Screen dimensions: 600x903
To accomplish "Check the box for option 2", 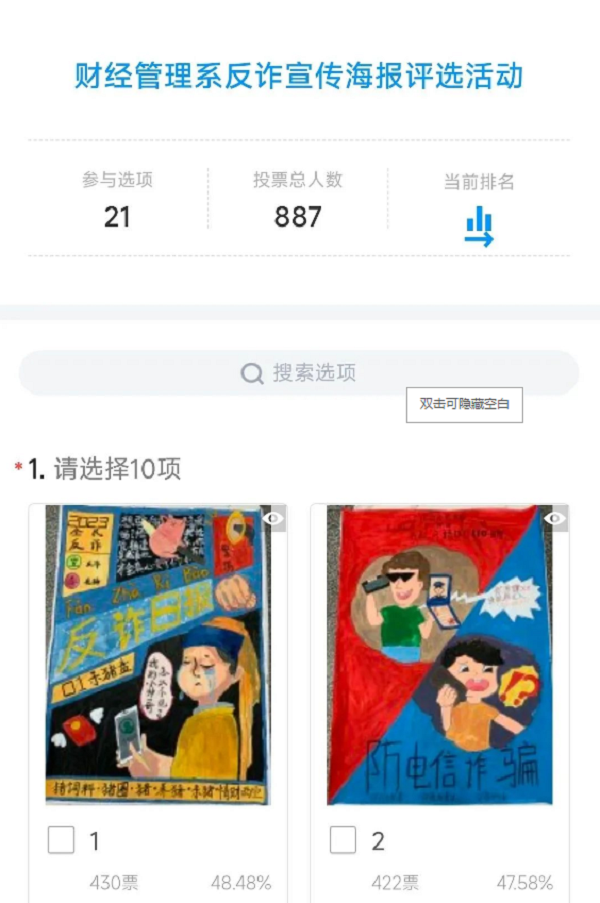I will (343, 840).
